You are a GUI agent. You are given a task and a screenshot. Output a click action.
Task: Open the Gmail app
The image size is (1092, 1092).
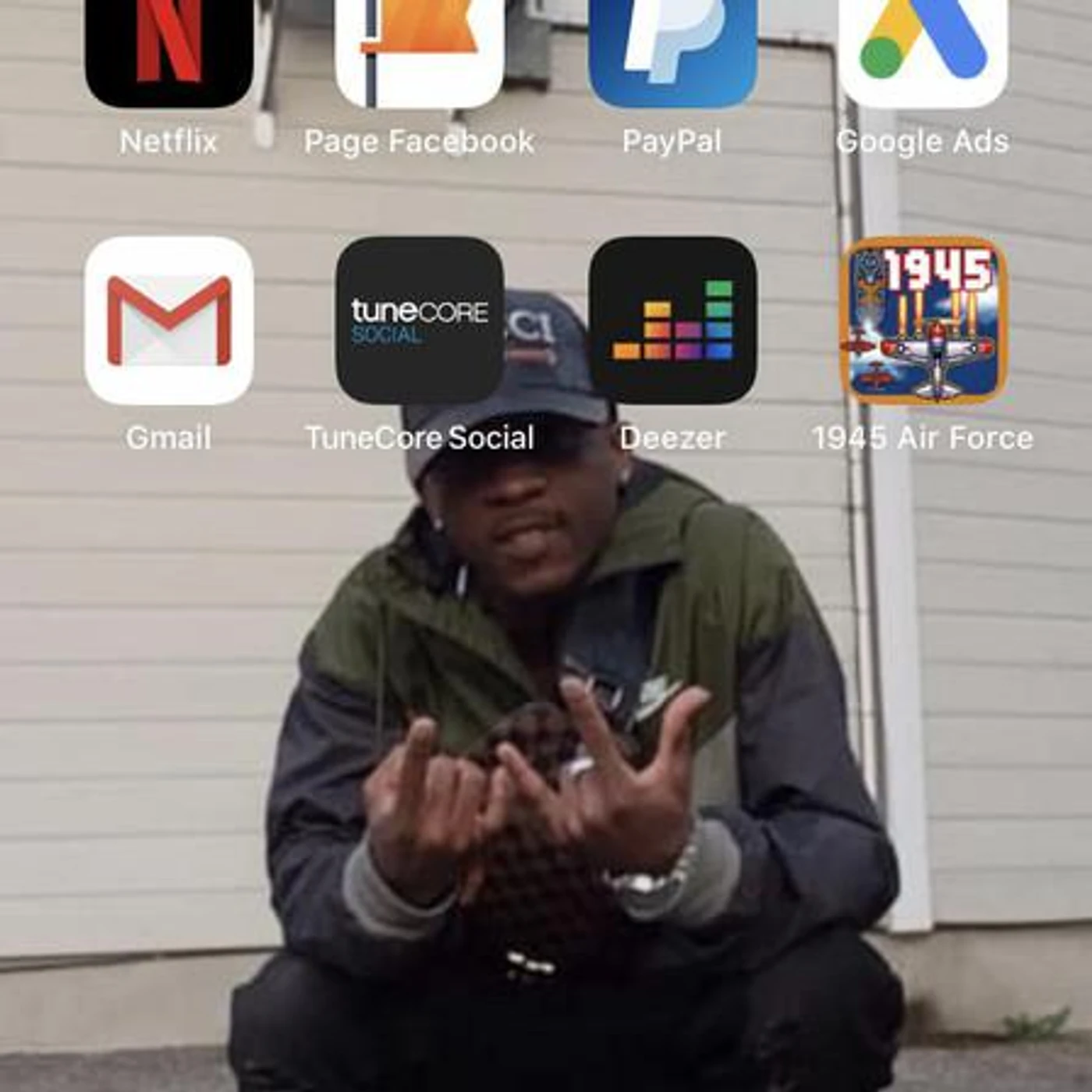click(168, 321)
